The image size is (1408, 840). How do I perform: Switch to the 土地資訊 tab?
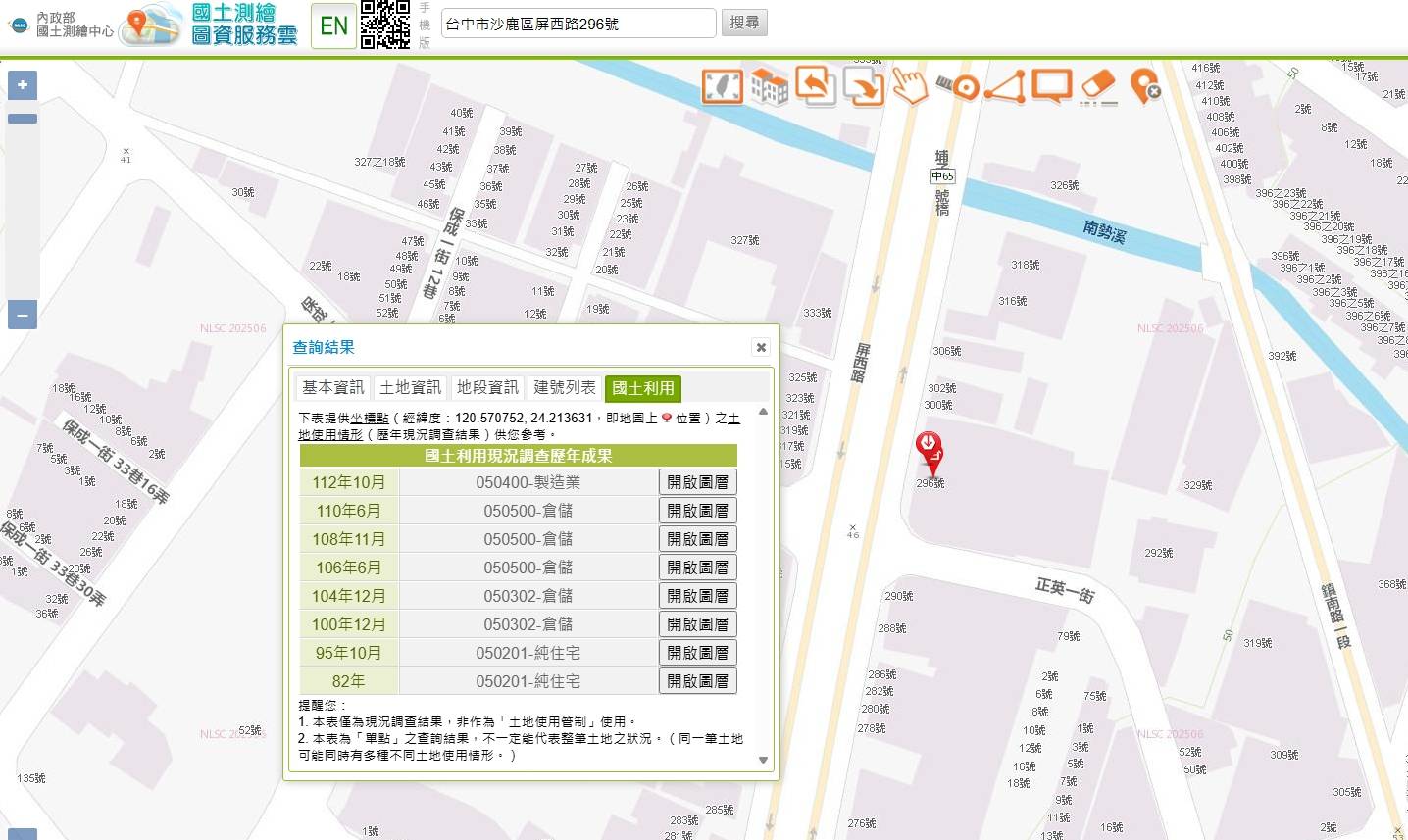[x=410, y=388]
